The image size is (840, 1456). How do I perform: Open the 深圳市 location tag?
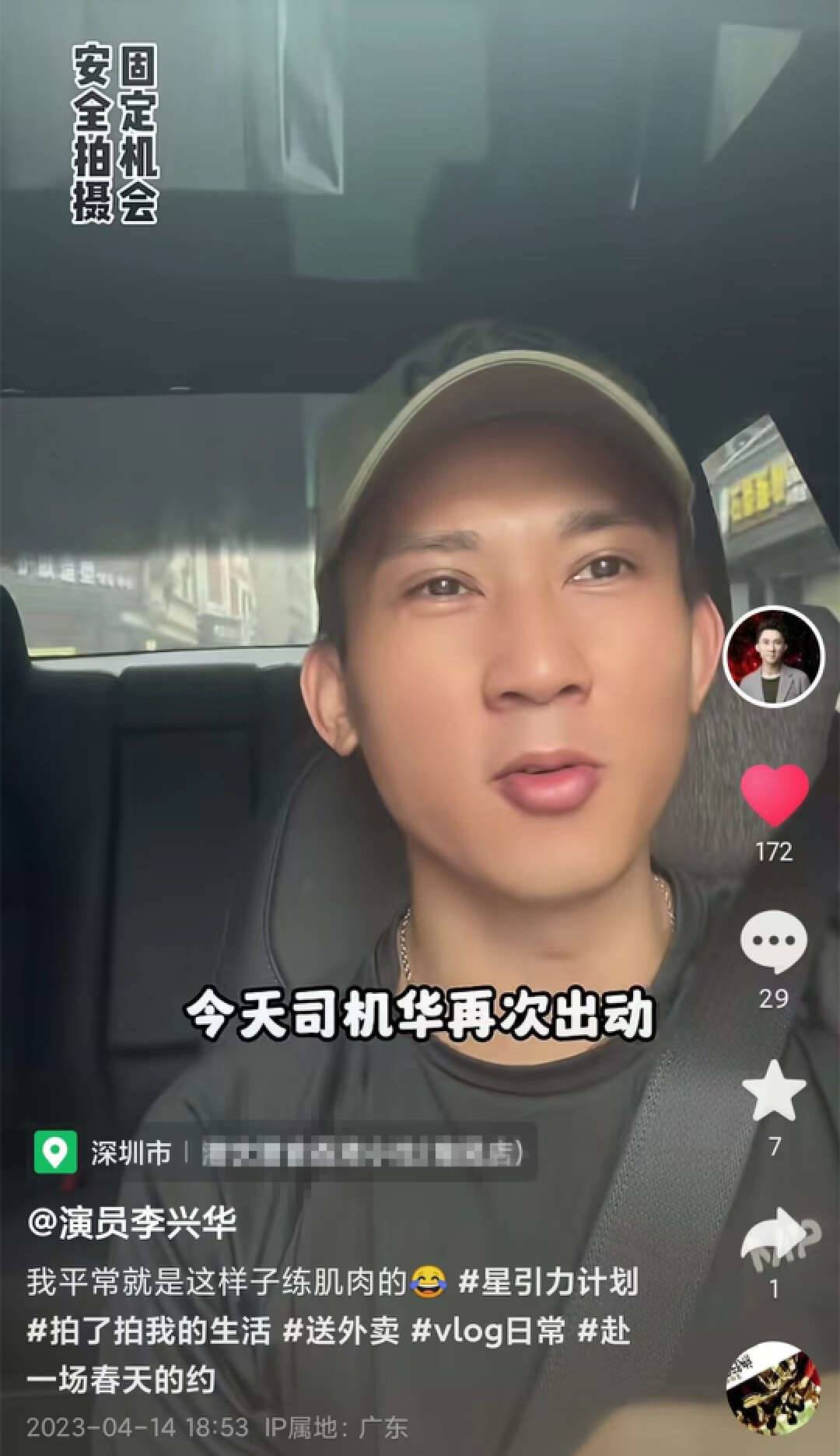pyautogui.click(x=131, y=1153)
